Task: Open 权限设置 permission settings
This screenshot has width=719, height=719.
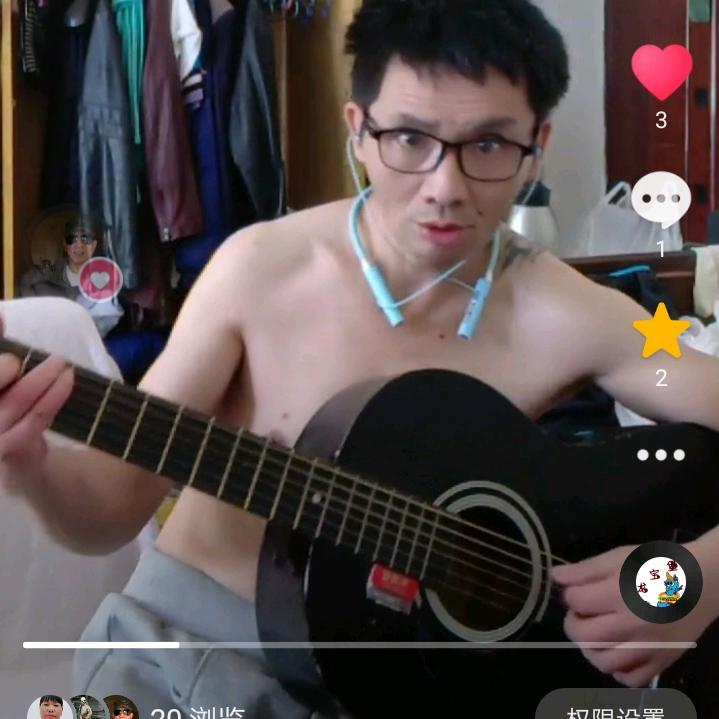Action: (x=616, y=710)
